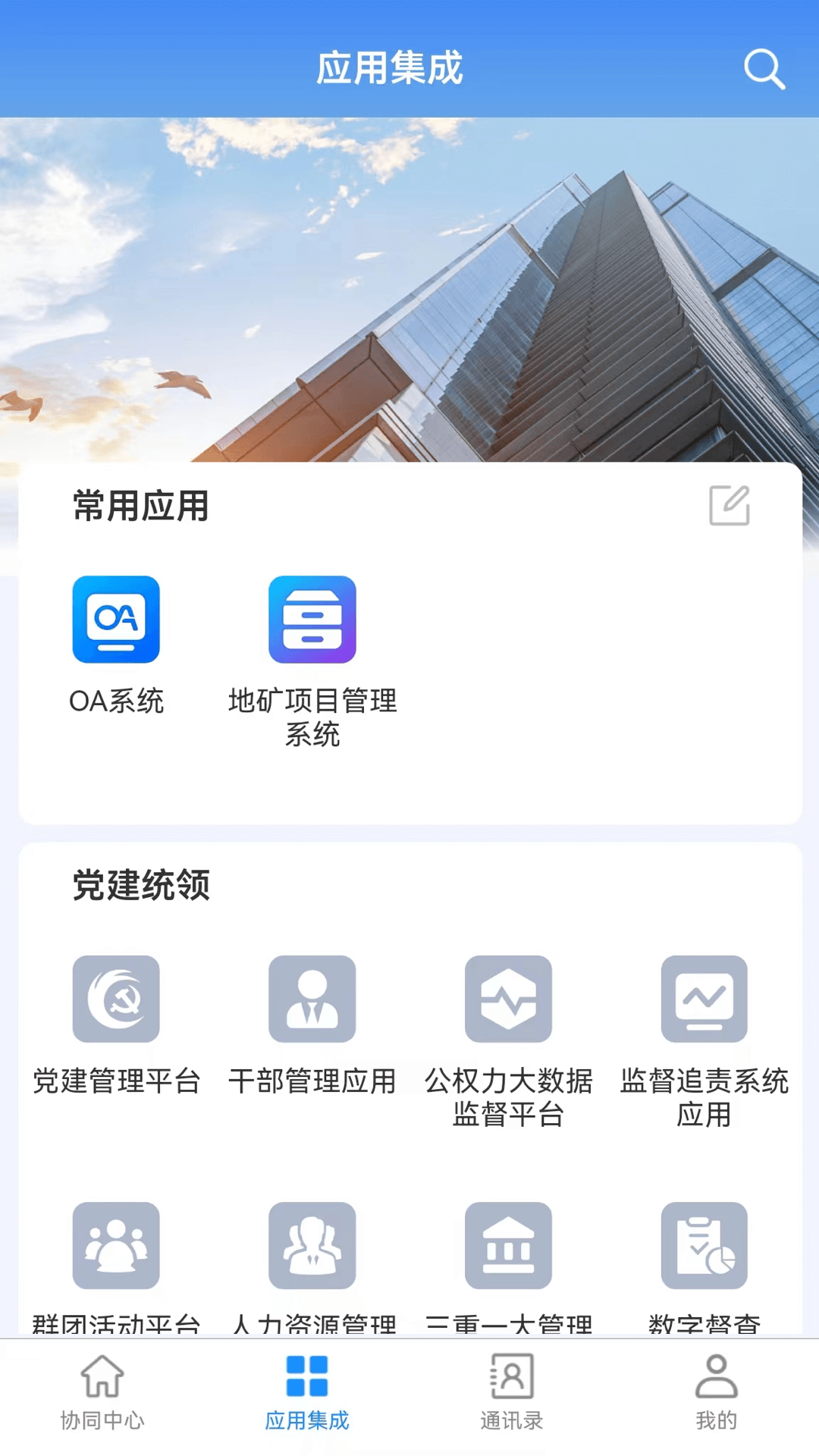Viewport: 819px width, 1456px height.
Task: Open the OA系统 app icon
Action: point(115,620)
